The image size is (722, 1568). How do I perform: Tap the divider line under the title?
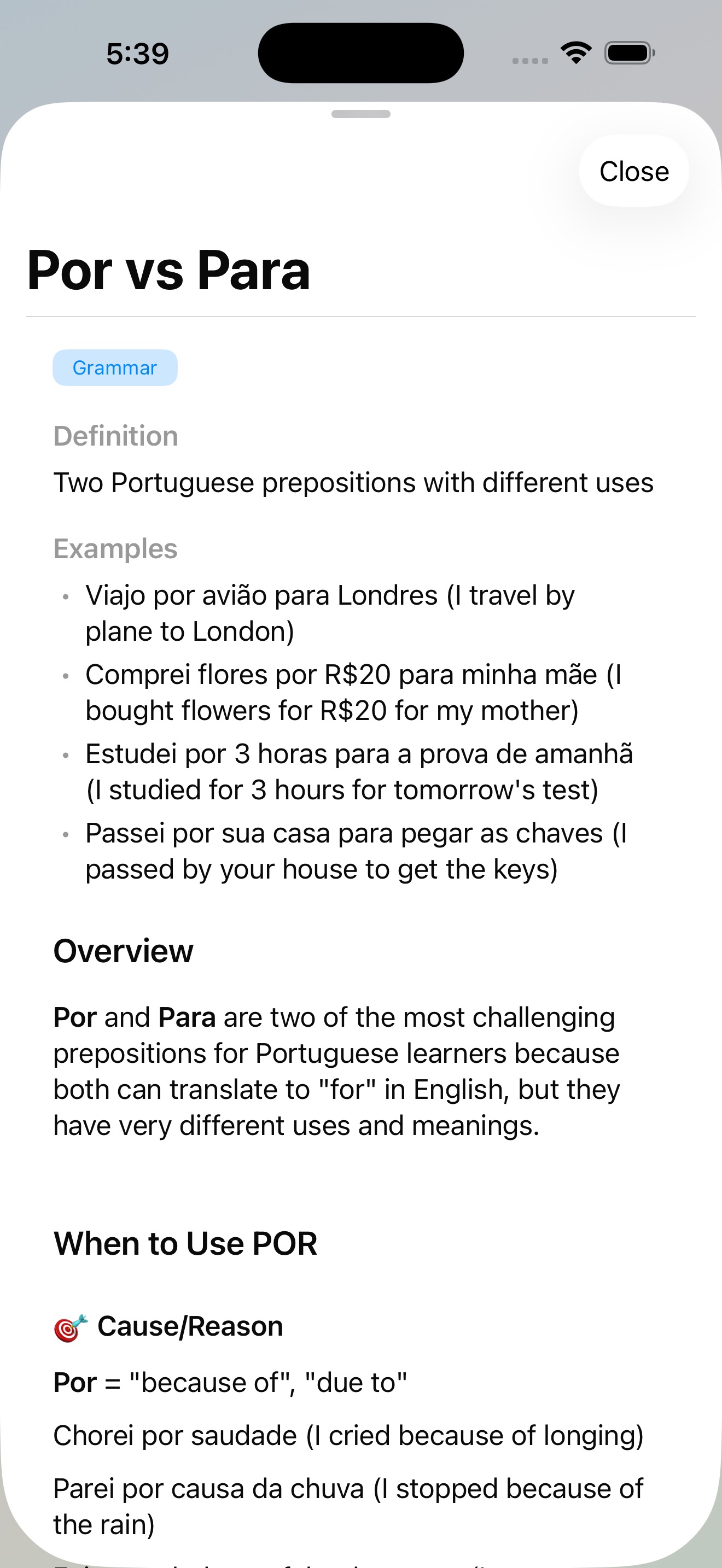(x=360, y=316)
